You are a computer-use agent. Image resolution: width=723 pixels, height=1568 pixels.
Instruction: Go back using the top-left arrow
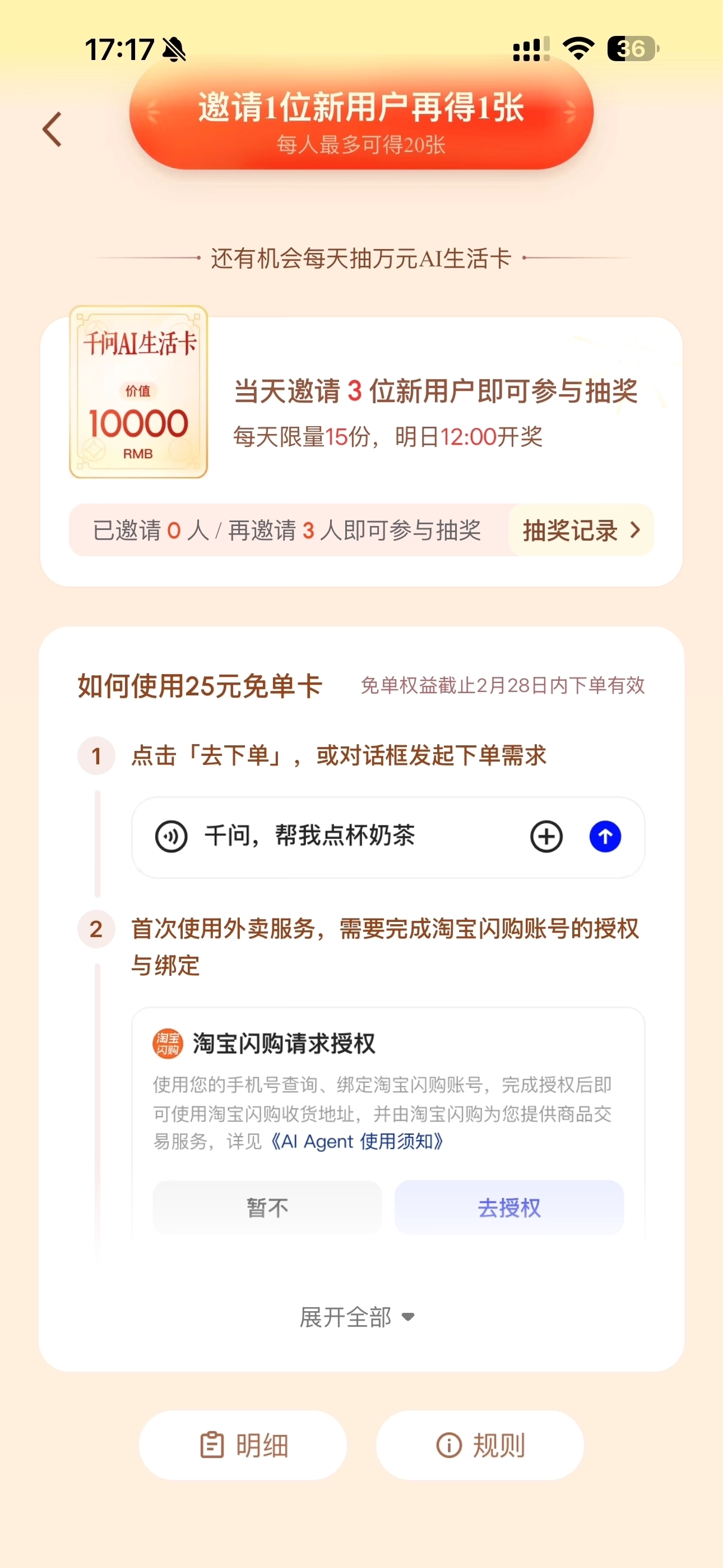53,129
